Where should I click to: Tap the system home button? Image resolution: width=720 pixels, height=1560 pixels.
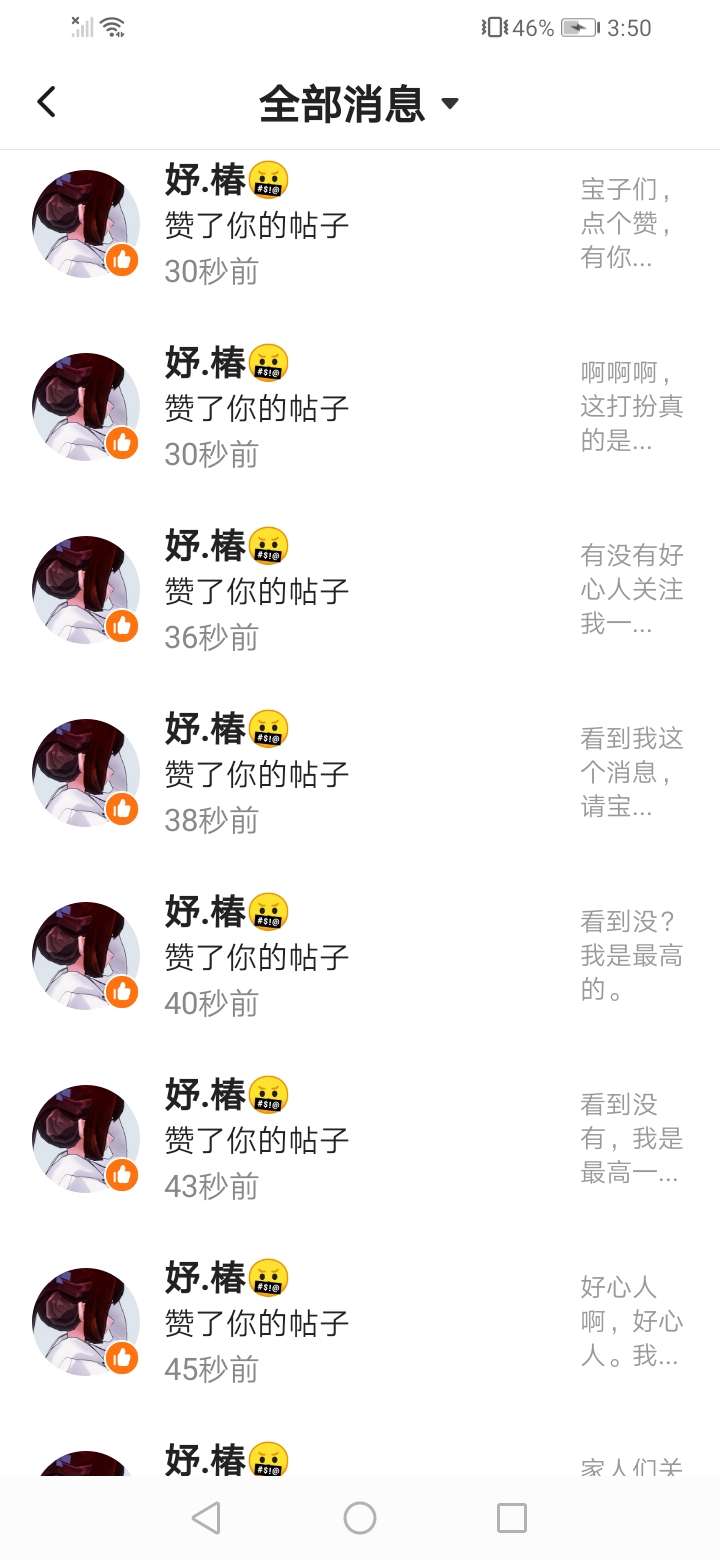click(360, 1518)
